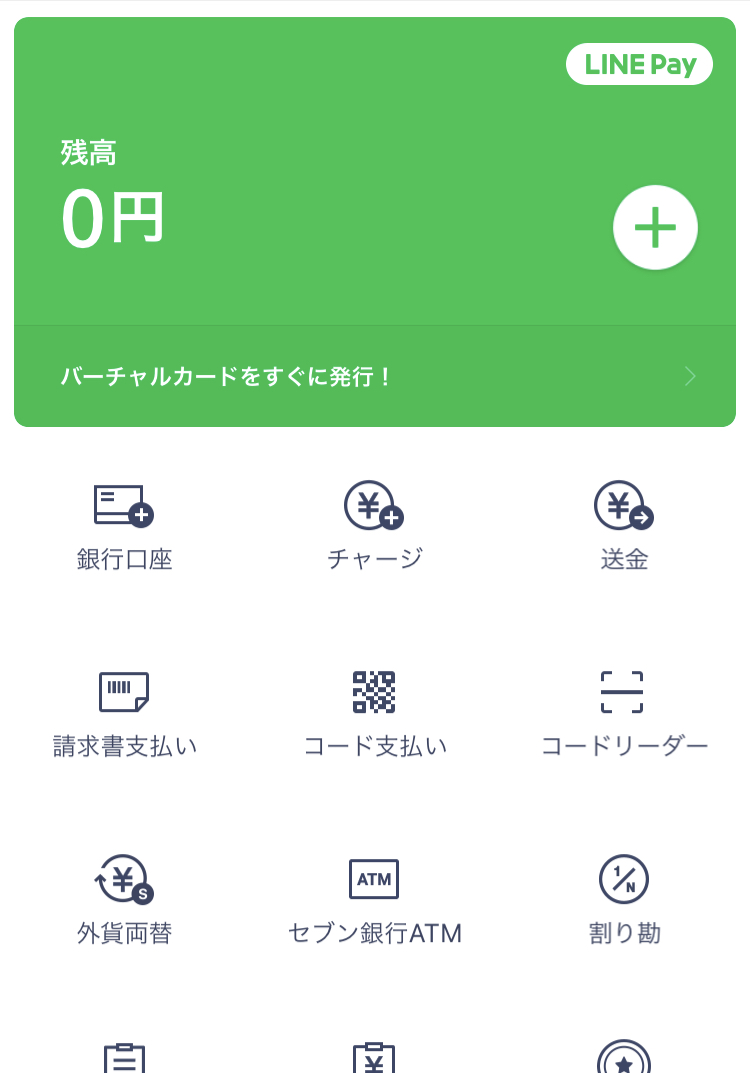Viewport: 750px width, 1073px height.
Task: Click the コード支払い text label
Action: point(374,745)
